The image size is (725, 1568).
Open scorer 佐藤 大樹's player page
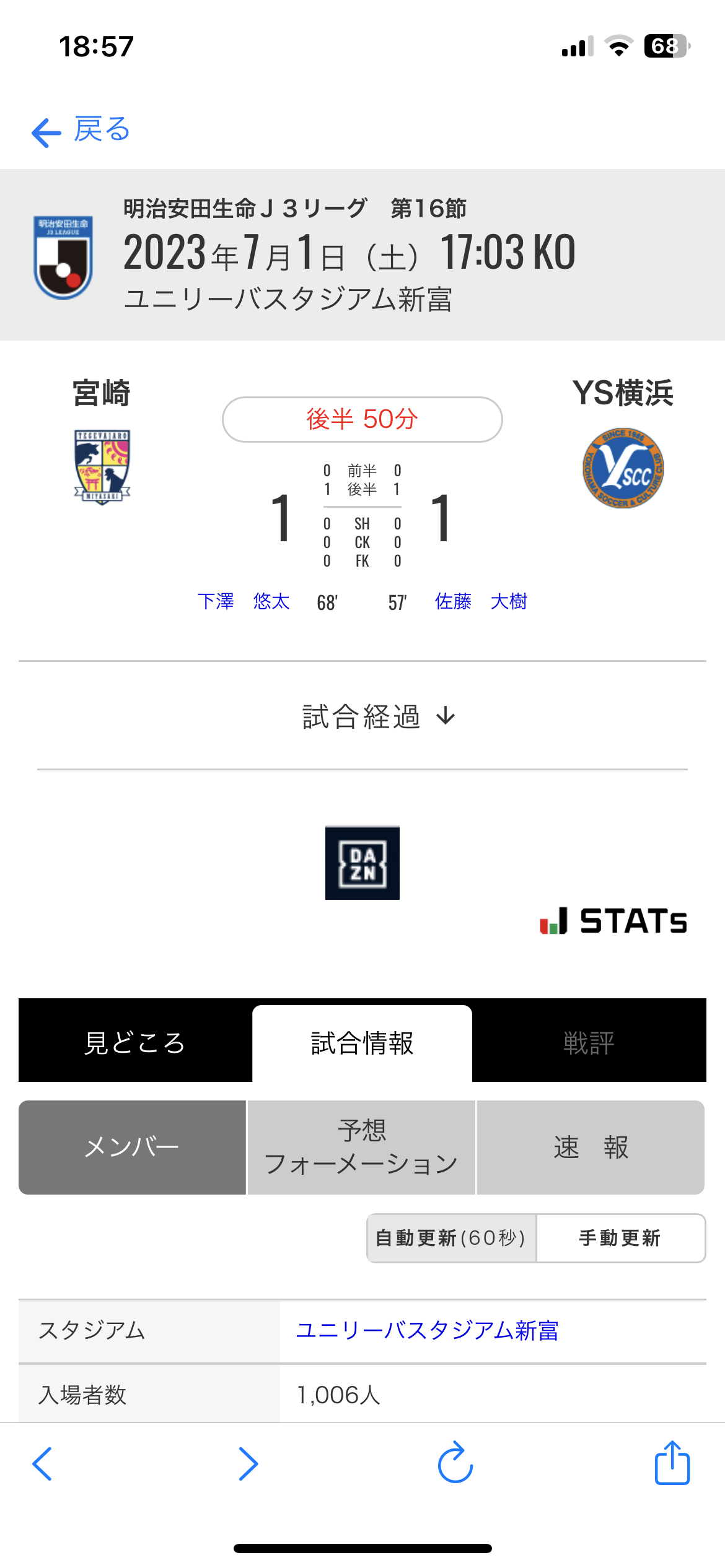pos(481,601)
